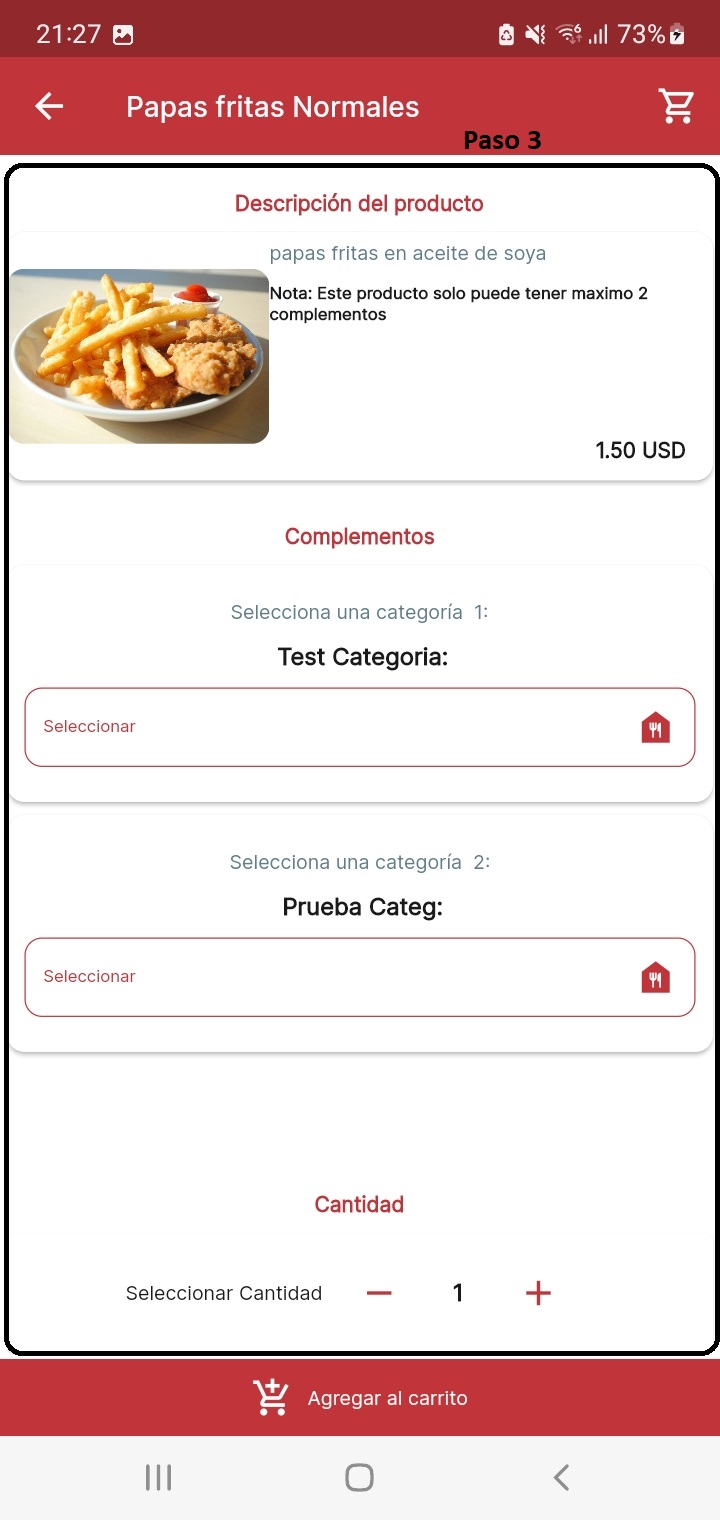Open the Prueba Categ Seleccionar dropdown

360,977
